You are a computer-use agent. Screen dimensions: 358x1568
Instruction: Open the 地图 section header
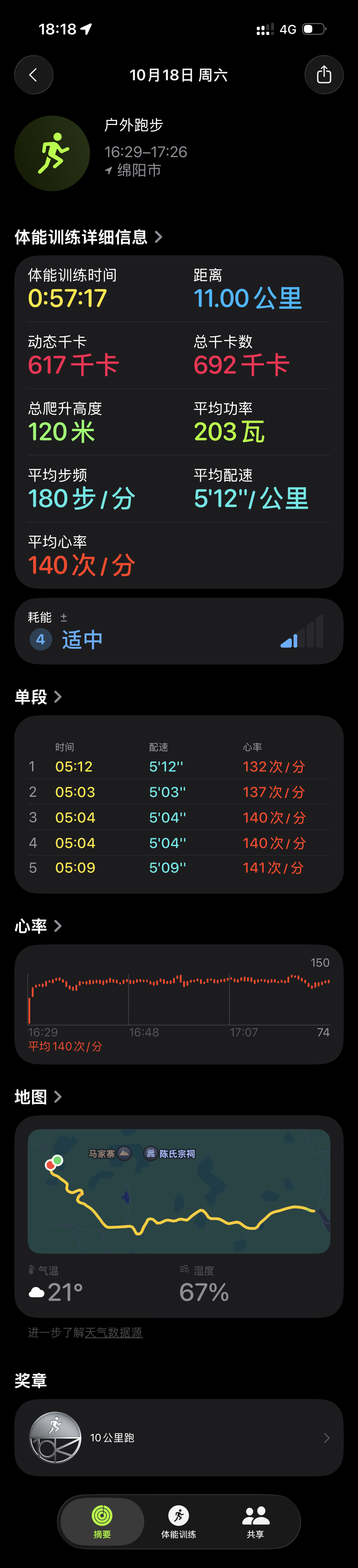[38, 1097]
